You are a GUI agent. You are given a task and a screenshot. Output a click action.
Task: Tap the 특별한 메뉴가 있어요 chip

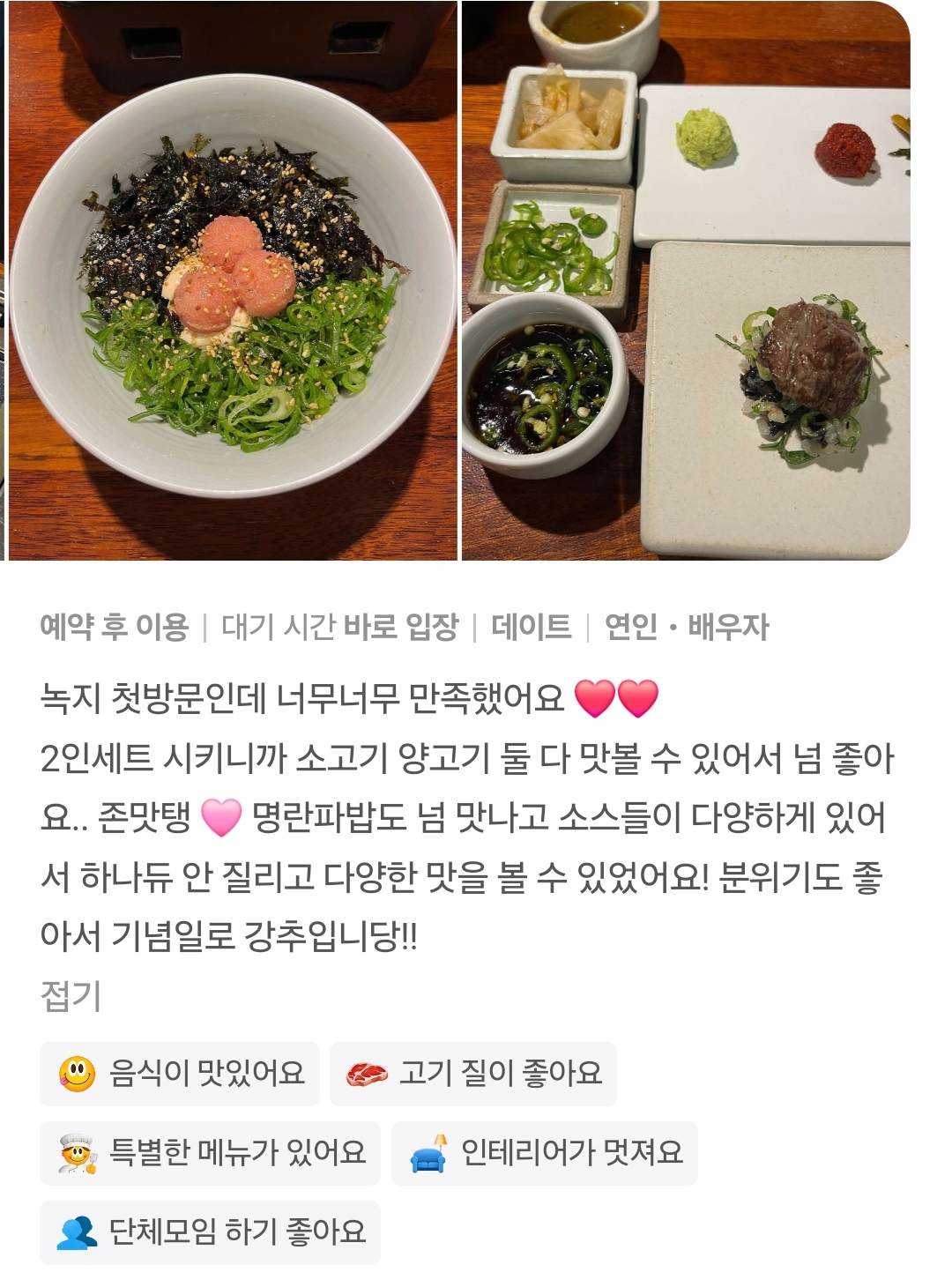click(210, 1153)
